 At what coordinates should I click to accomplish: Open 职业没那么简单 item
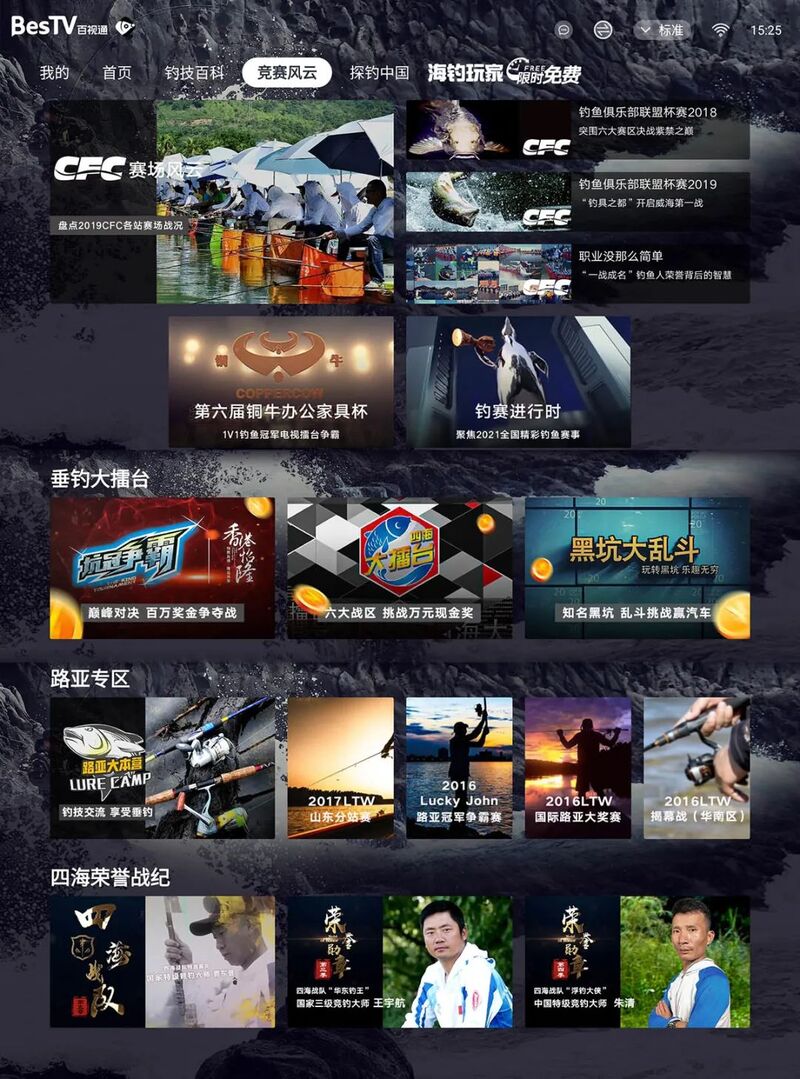pos(577,274)
